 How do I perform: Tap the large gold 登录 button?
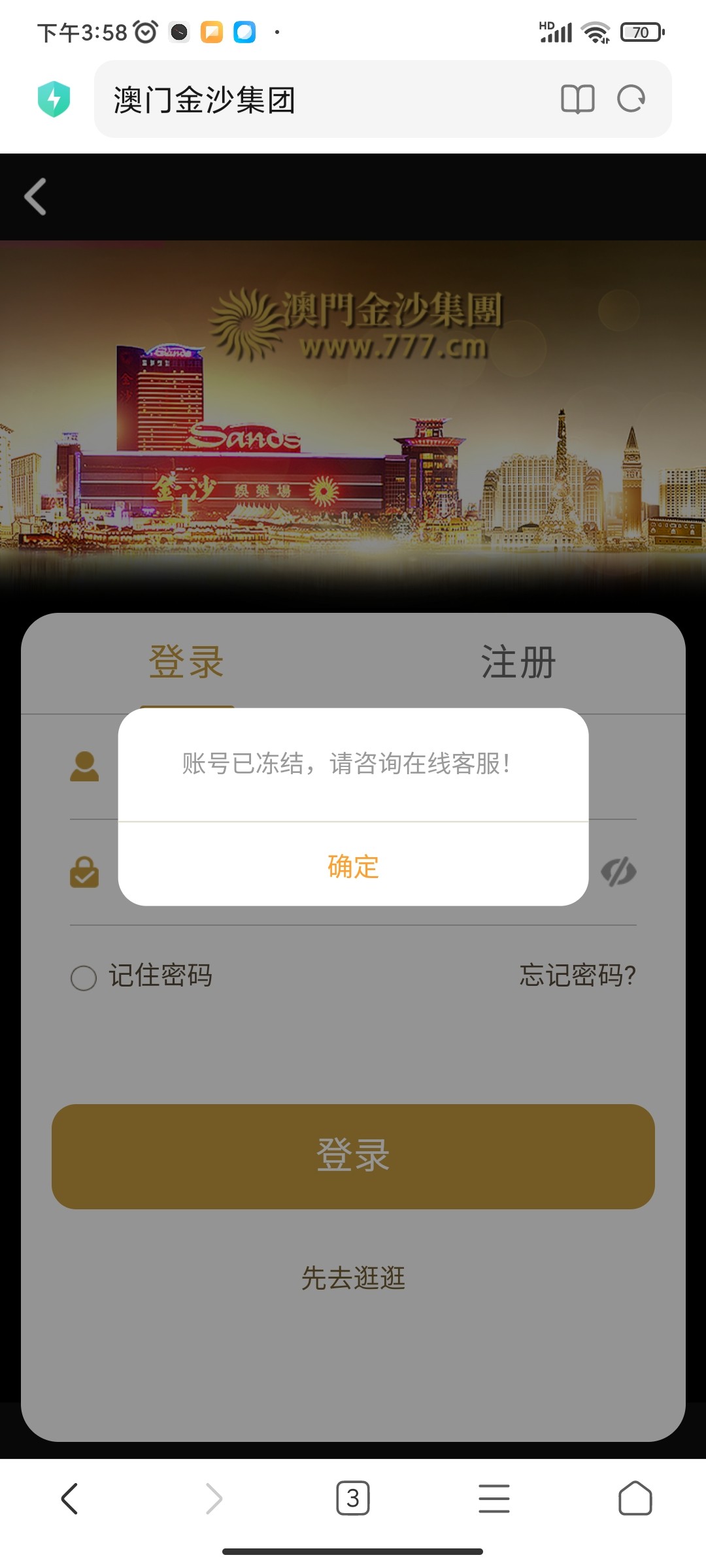coord(353,1156)
